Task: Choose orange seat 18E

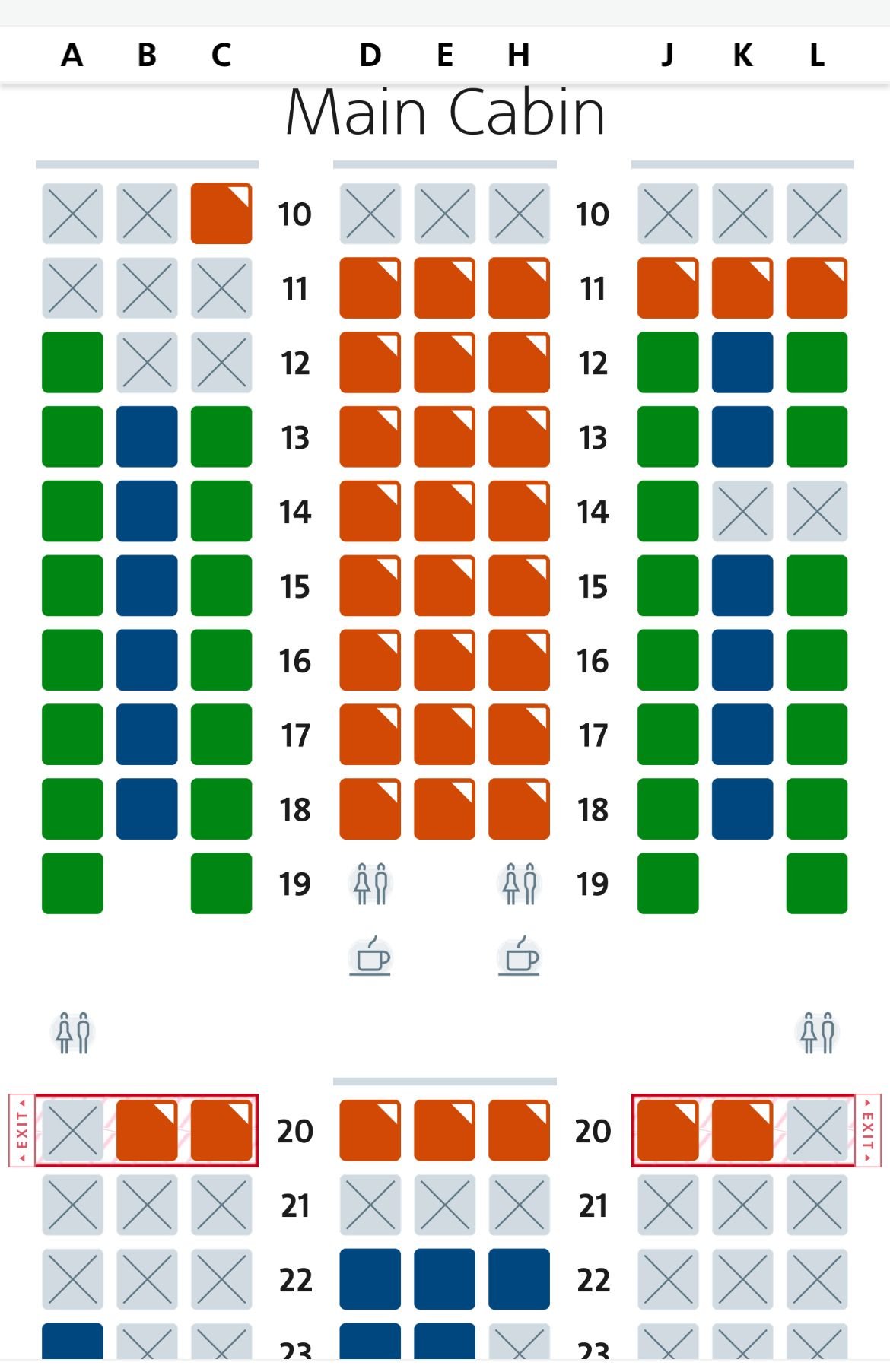Action: [x=444, y=808]
